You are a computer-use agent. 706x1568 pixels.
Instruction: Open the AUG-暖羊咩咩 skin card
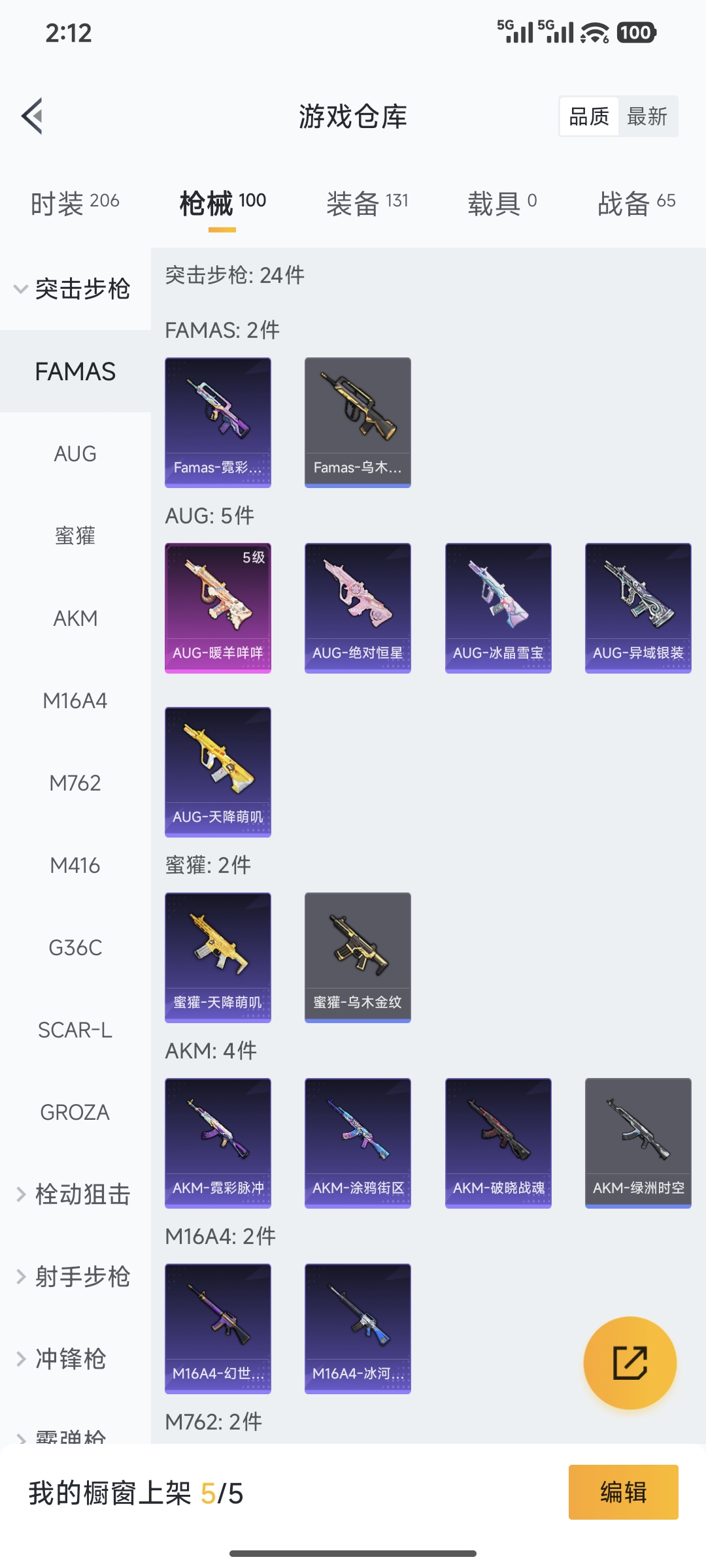218,608
